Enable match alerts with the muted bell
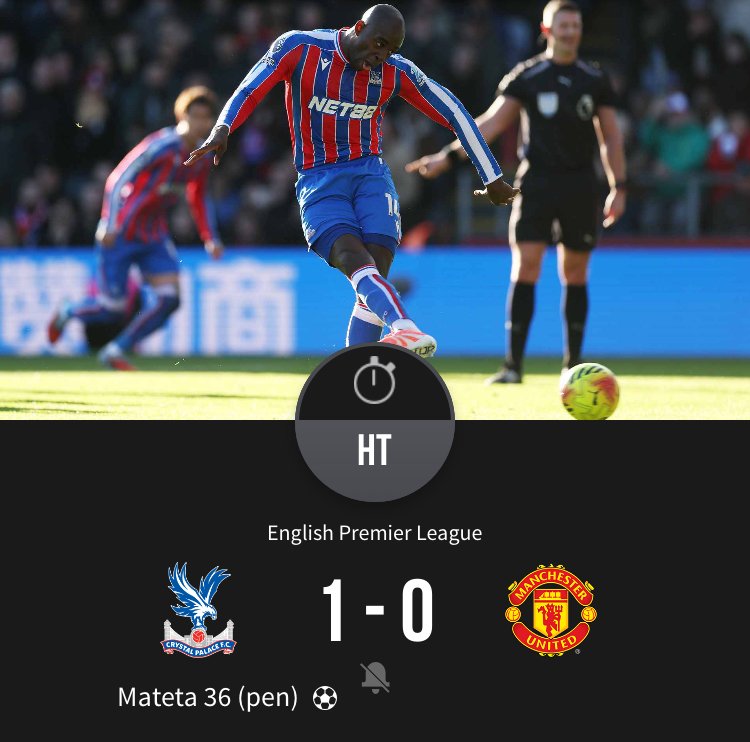The height and width of the screenshot is (742, 750). tap(375, 677)
